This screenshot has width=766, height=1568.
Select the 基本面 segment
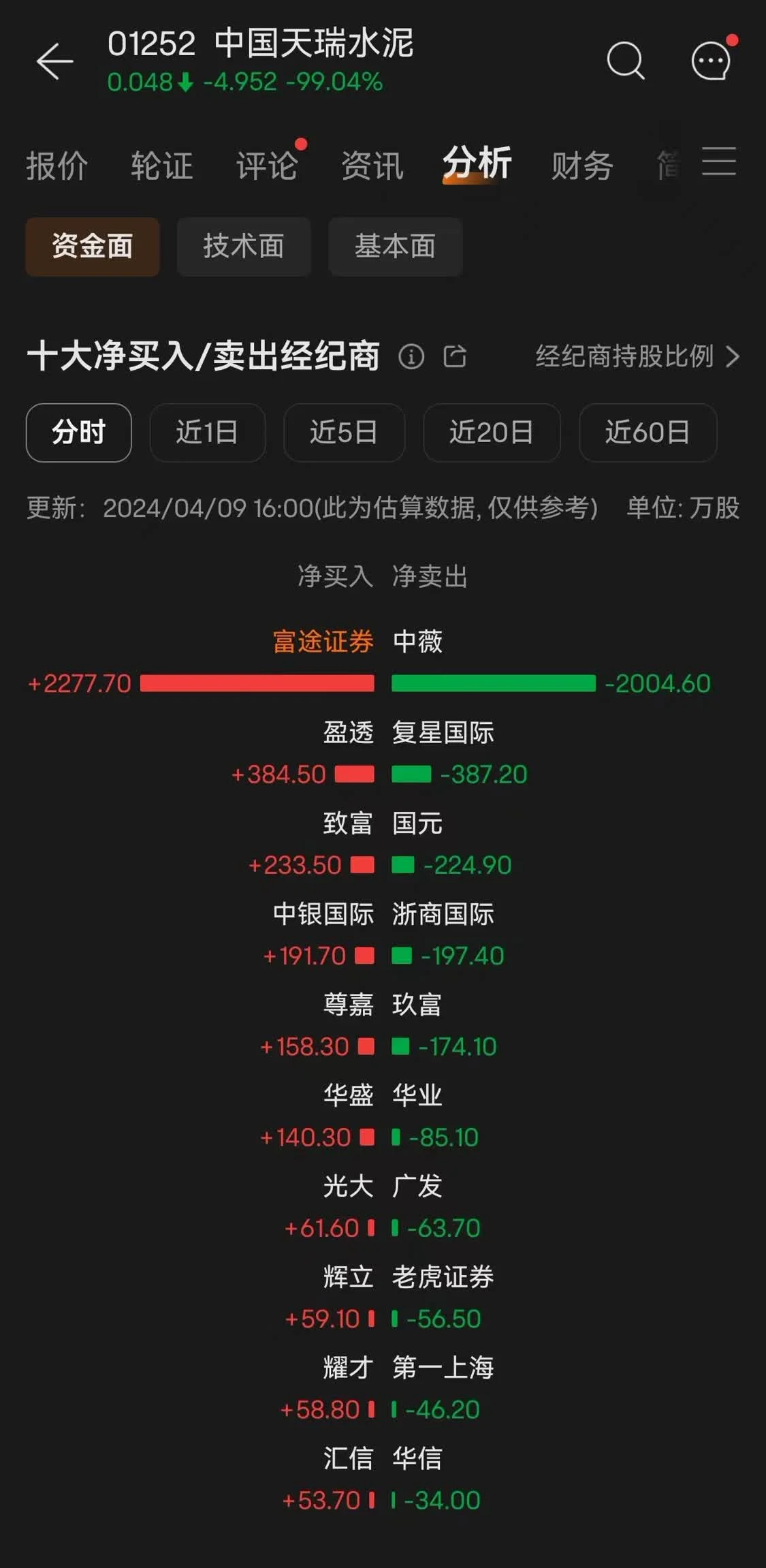tap(395, 247)
